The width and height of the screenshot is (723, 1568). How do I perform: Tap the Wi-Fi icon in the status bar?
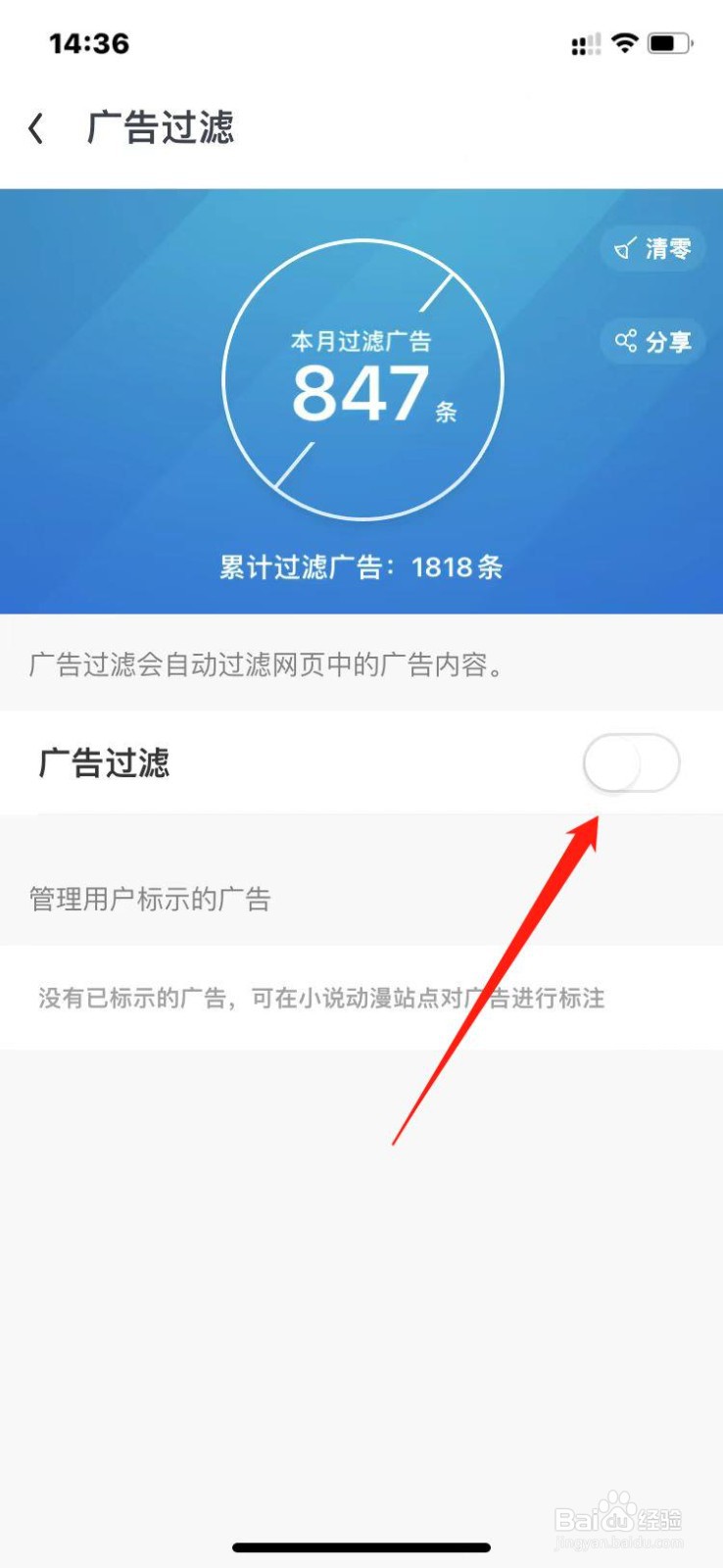point(624,42)
